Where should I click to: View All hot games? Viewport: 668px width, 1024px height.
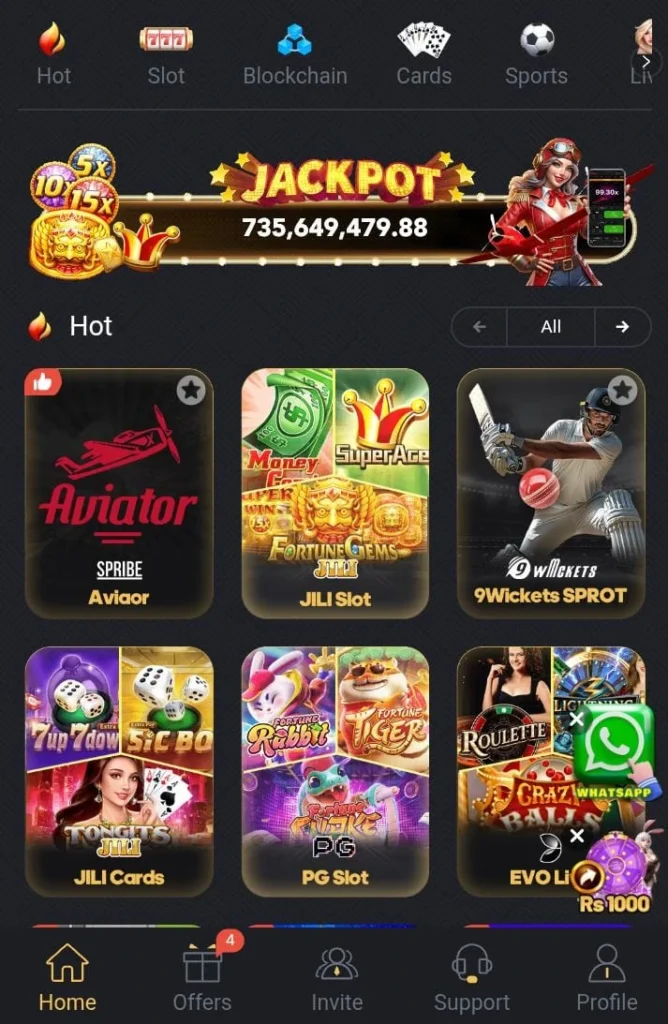pyautogui.click(x=550, y=327)
